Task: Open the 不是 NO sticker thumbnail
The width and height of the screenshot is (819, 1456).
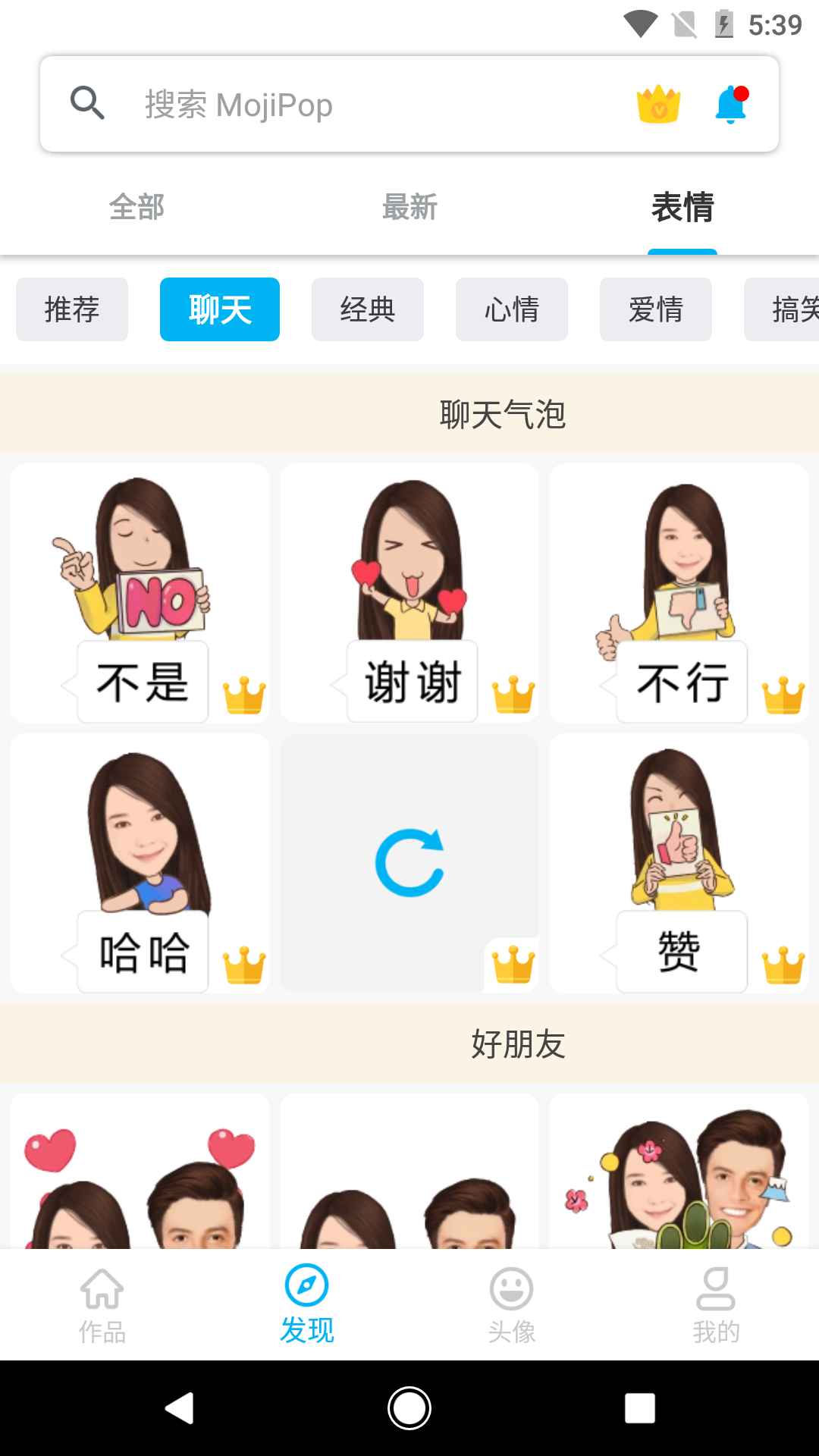Action: [140, 591]
